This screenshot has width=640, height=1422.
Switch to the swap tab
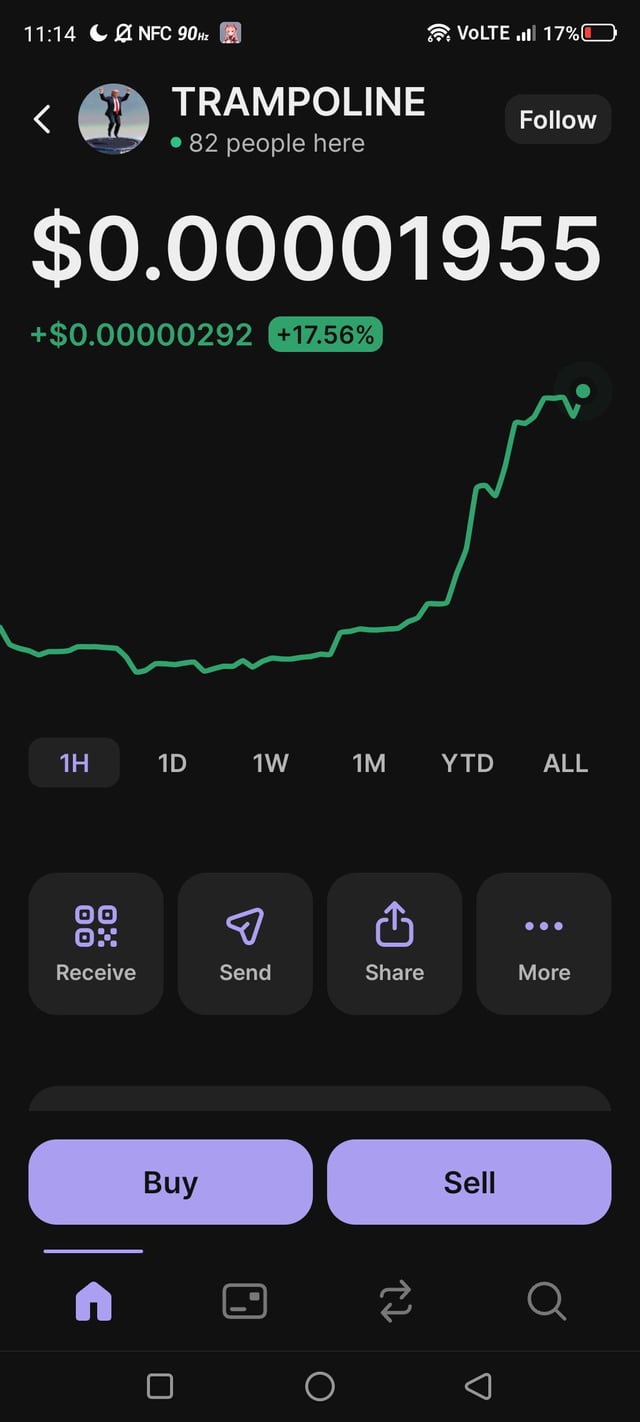[395, 1301]
